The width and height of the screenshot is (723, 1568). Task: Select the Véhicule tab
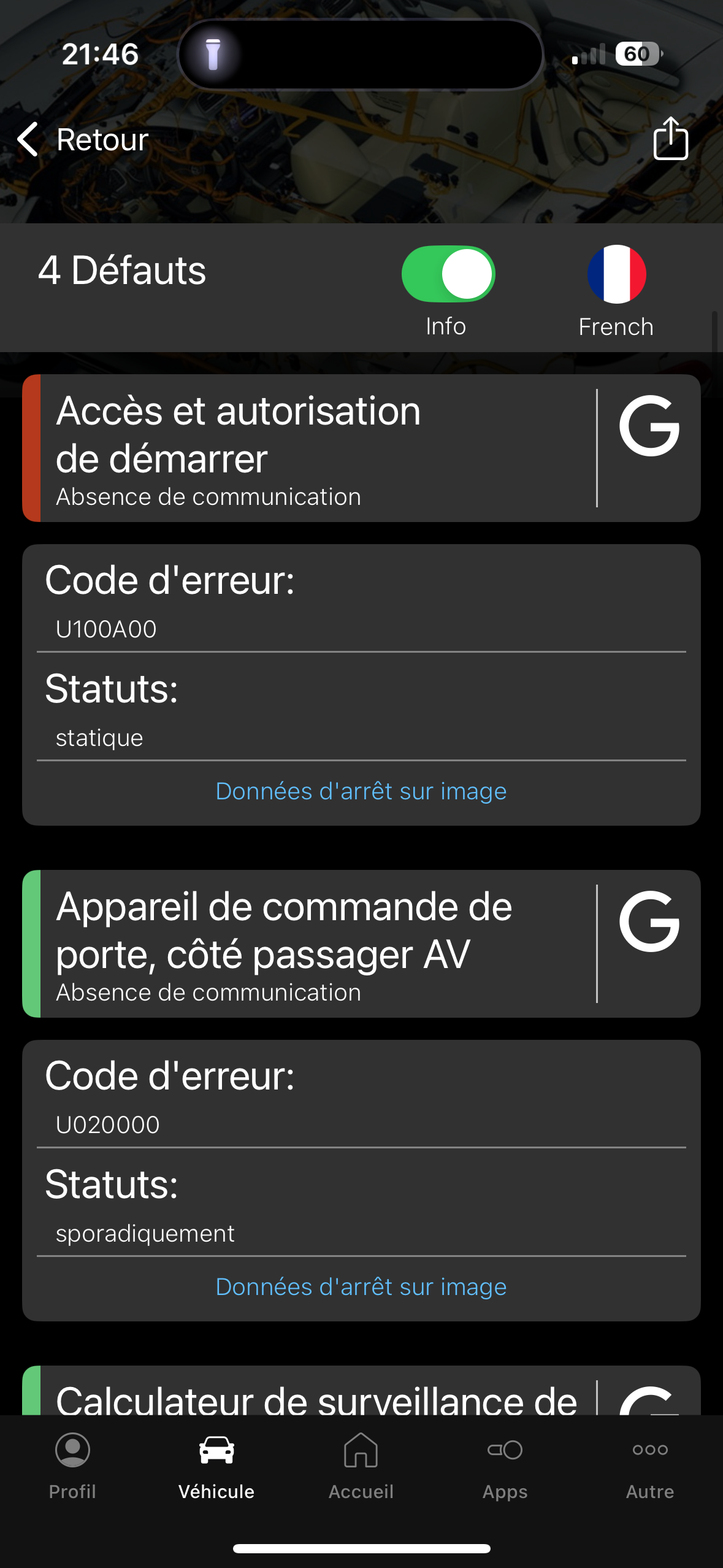pyautogui.click(x=216, y=1467)
